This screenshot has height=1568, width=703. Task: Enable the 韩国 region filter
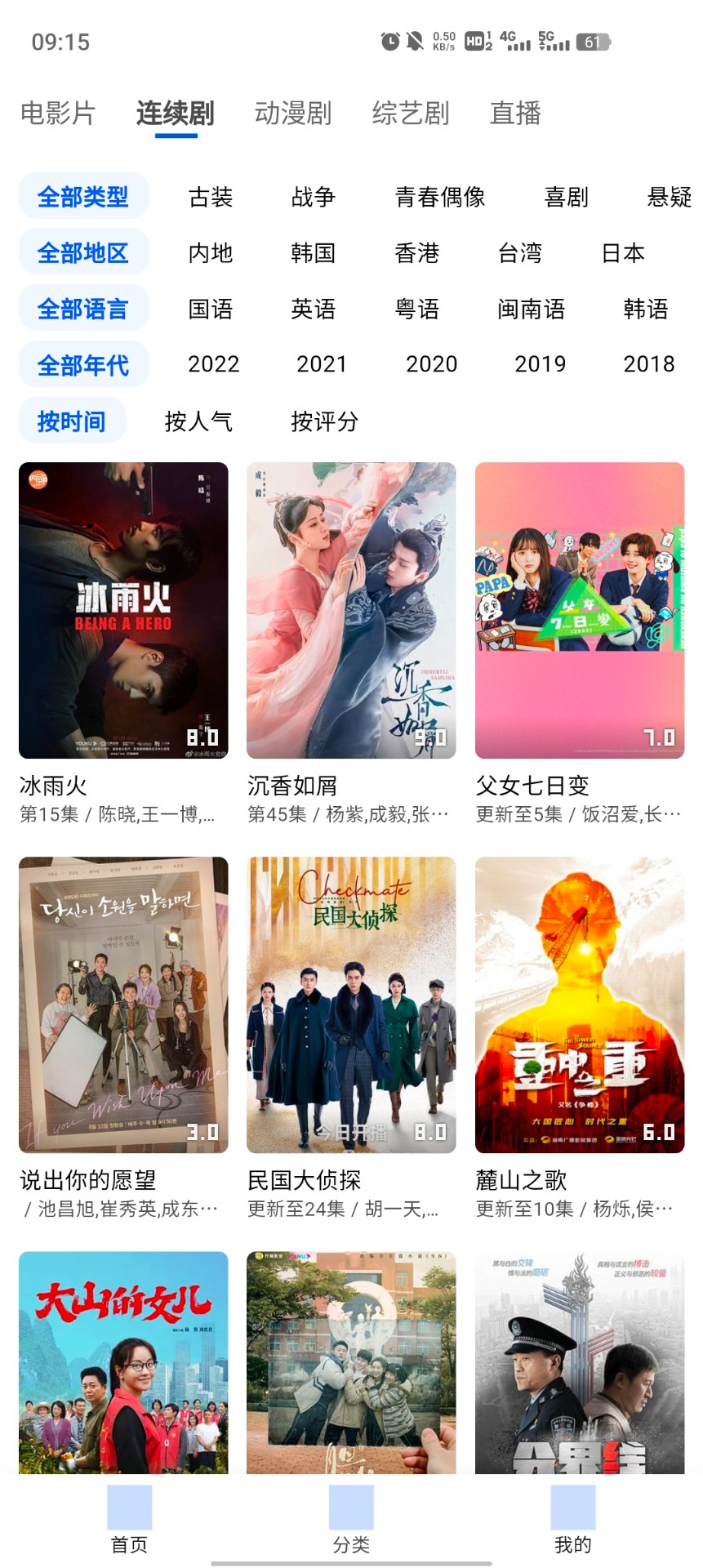coord(314,253)
